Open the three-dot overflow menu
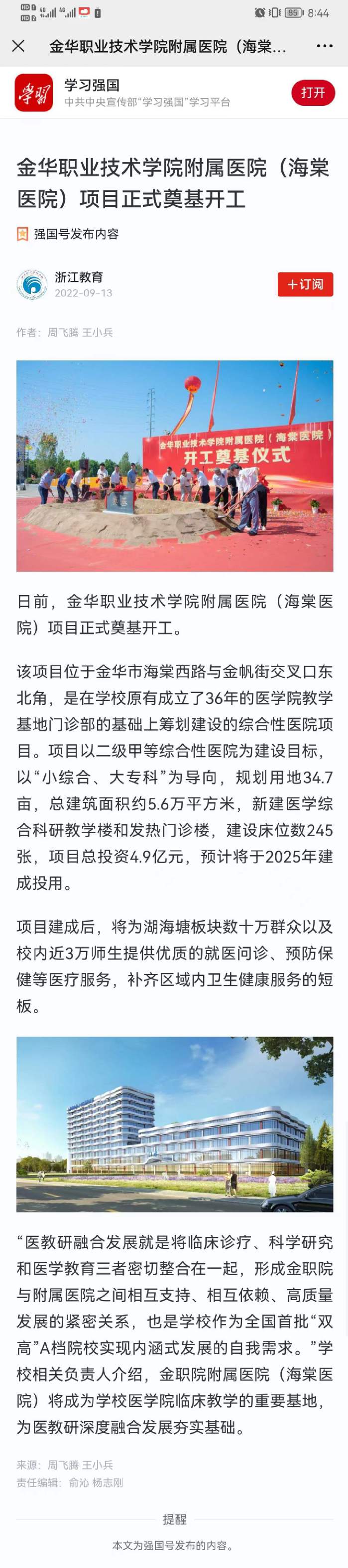 325,46
